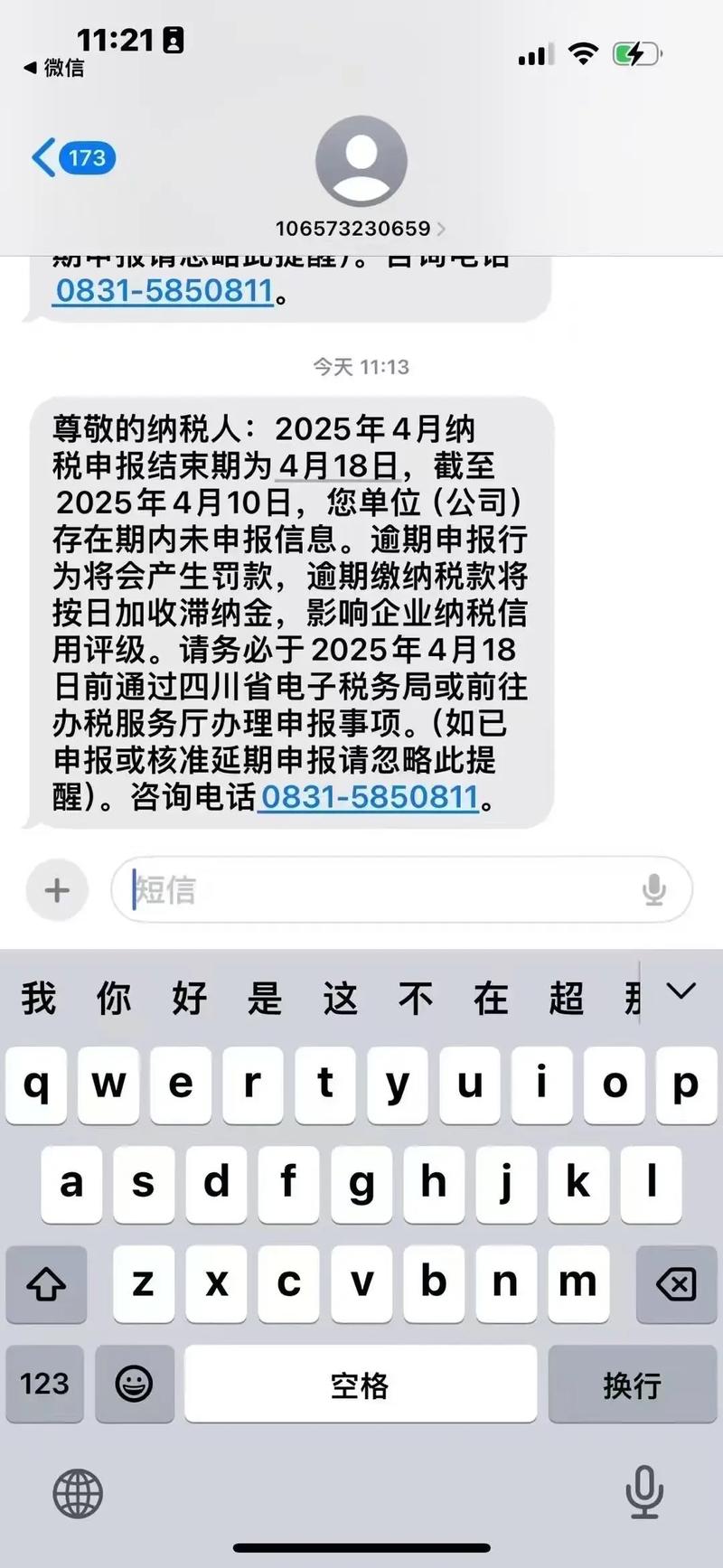The image size is (723, 1568).
Task: Open the contact's avatar photo
Action: [361, 159]
